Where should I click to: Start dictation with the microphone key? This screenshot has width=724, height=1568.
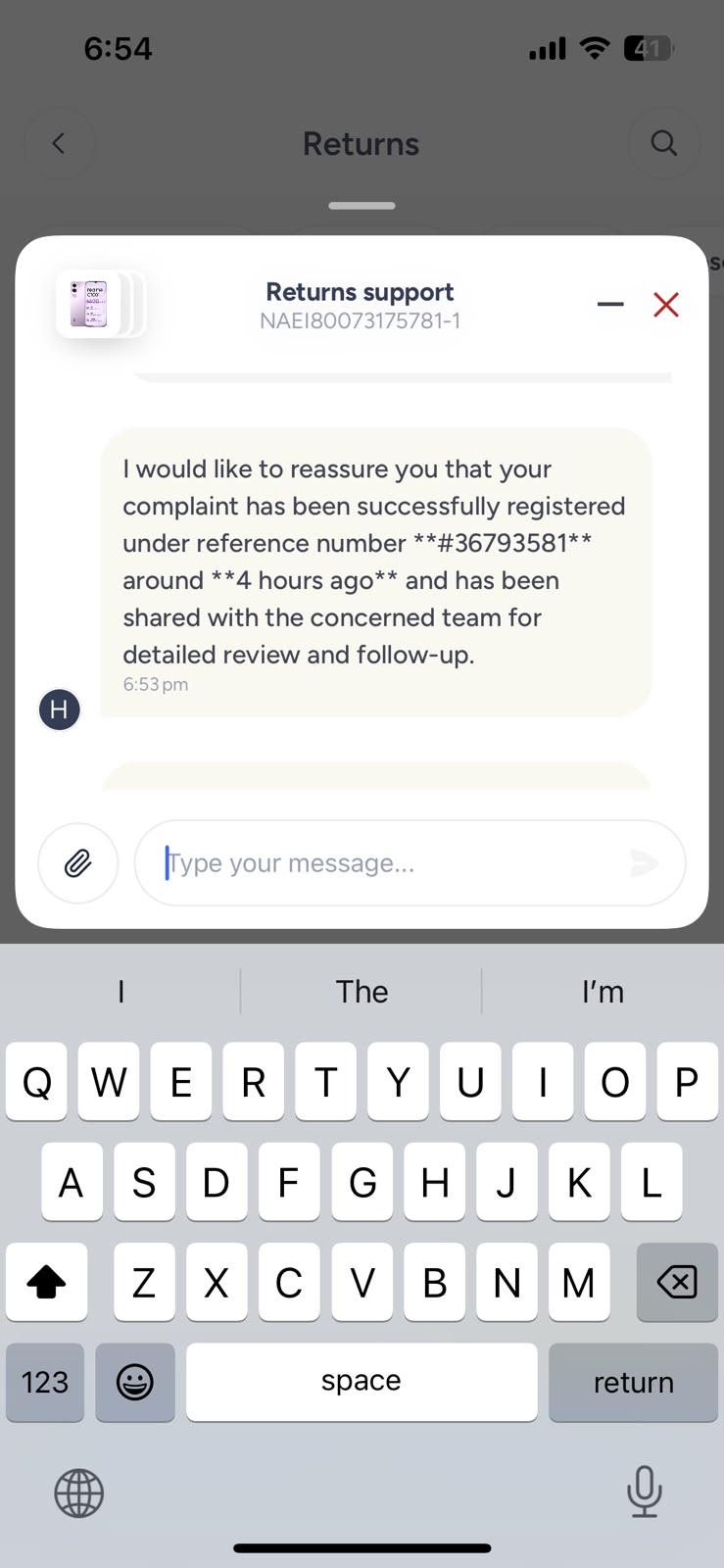[x=644, y=1492]
